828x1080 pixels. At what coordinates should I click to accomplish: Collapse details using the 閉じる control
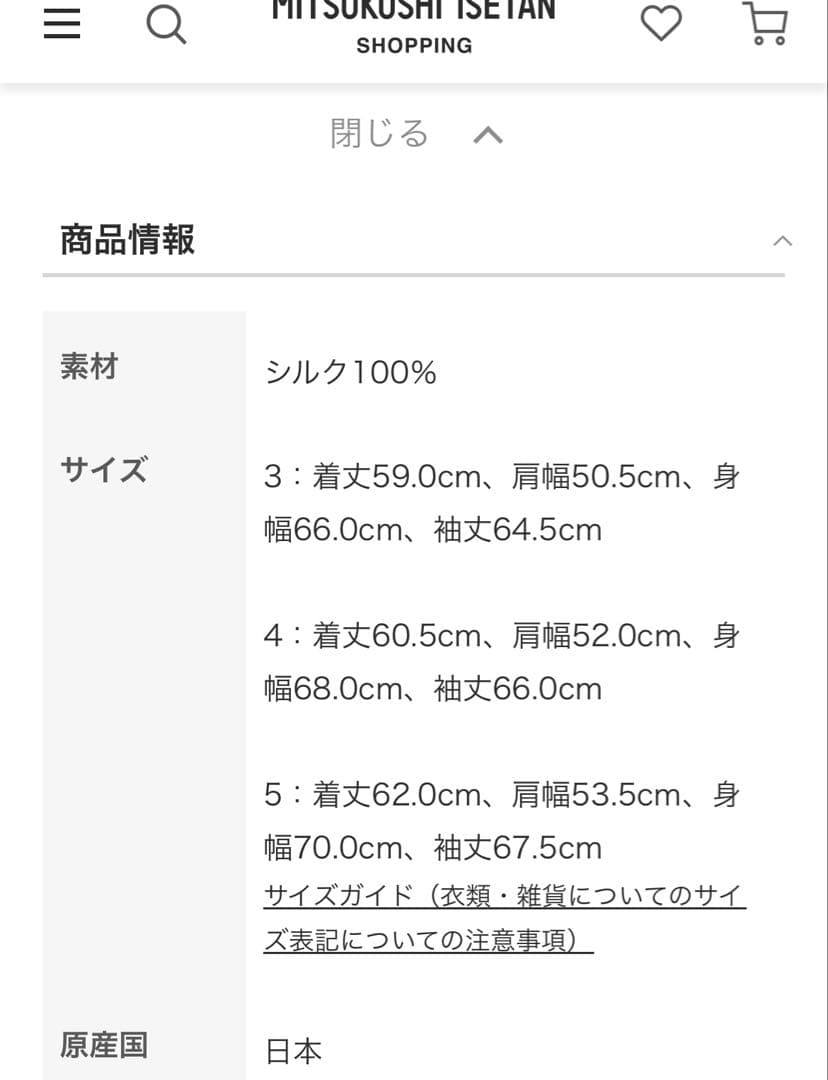(381, 133)
